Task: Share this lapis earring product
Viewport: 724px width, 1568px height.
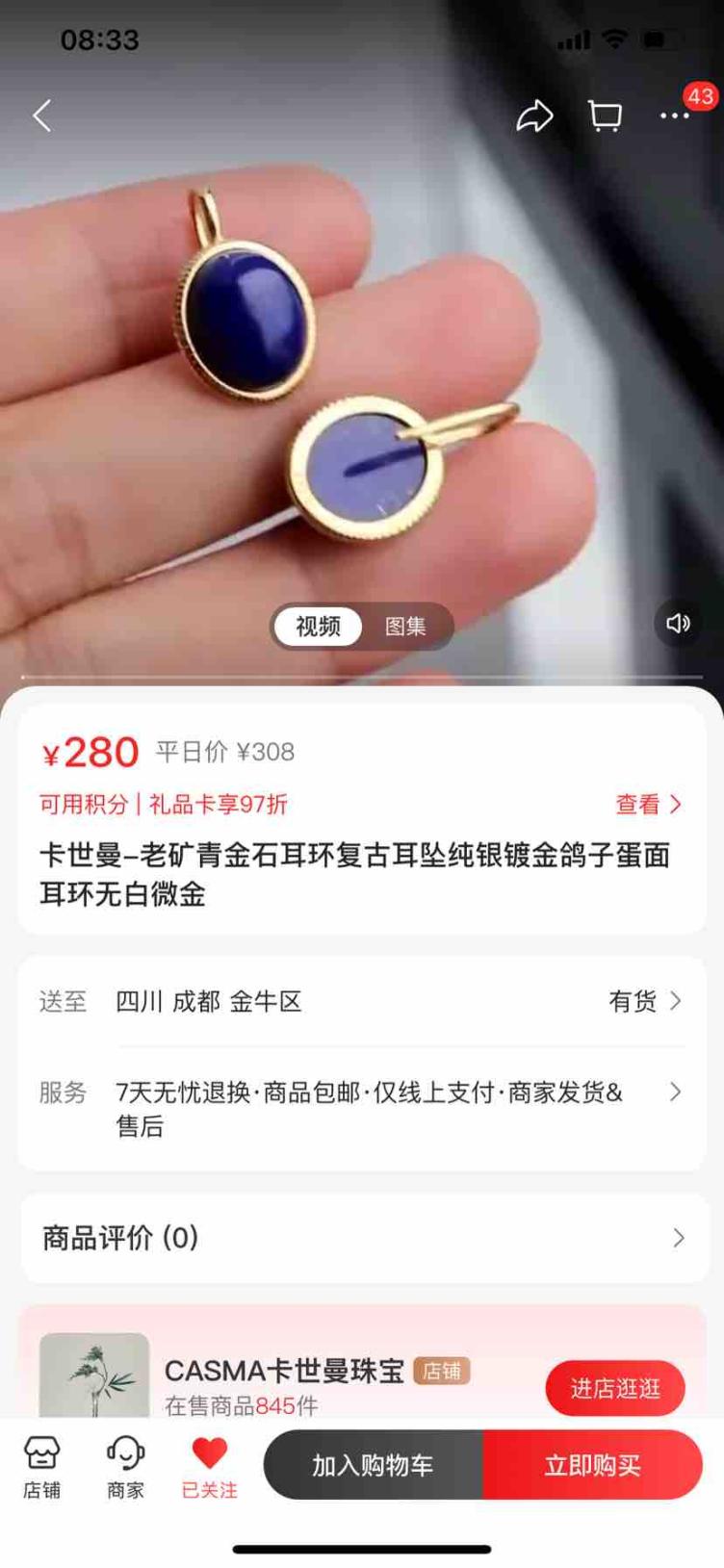Action: tap(534, 116)
